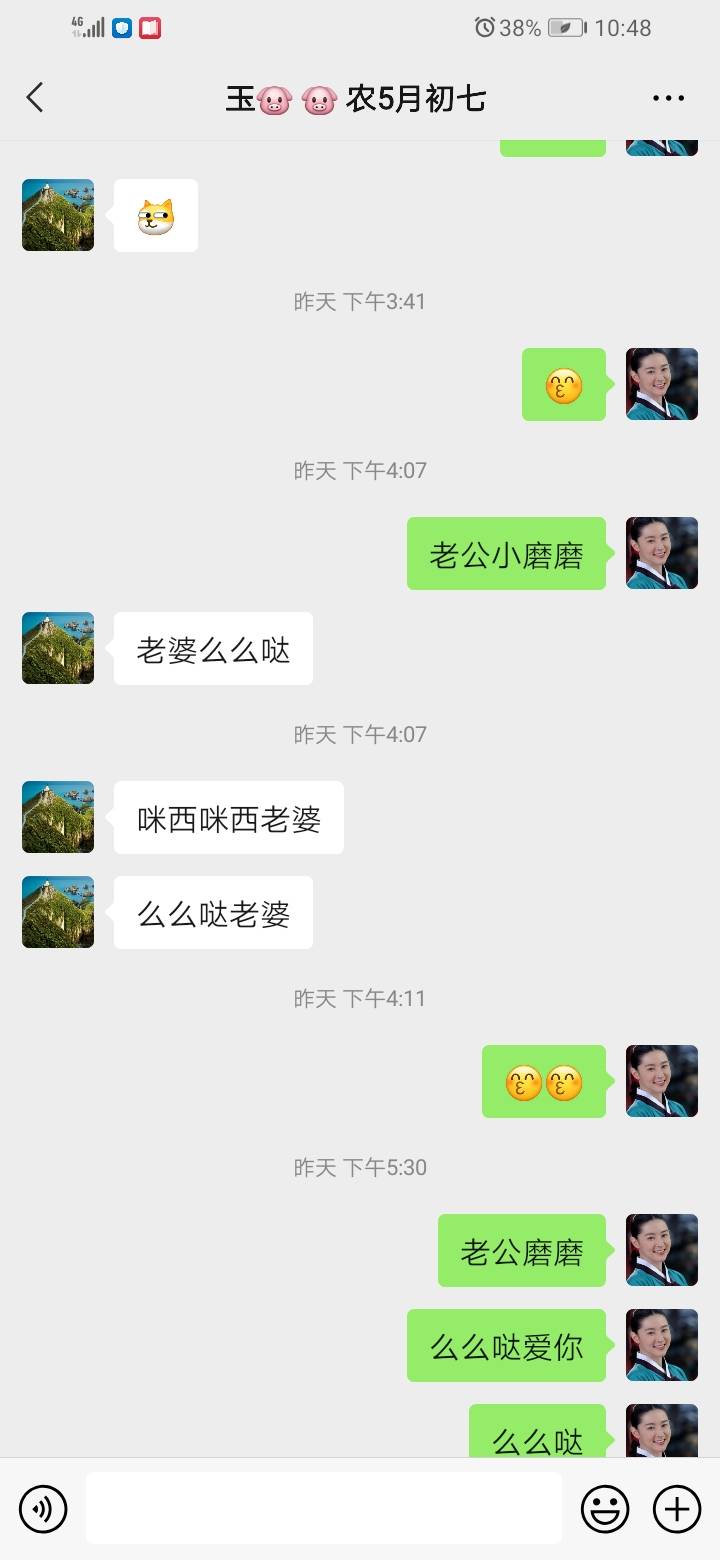The image size is (720, 1560).
Task: Tap the message bubble '咪西咪西老婆'
Action: pyautogui.click(x=227, y=817)
